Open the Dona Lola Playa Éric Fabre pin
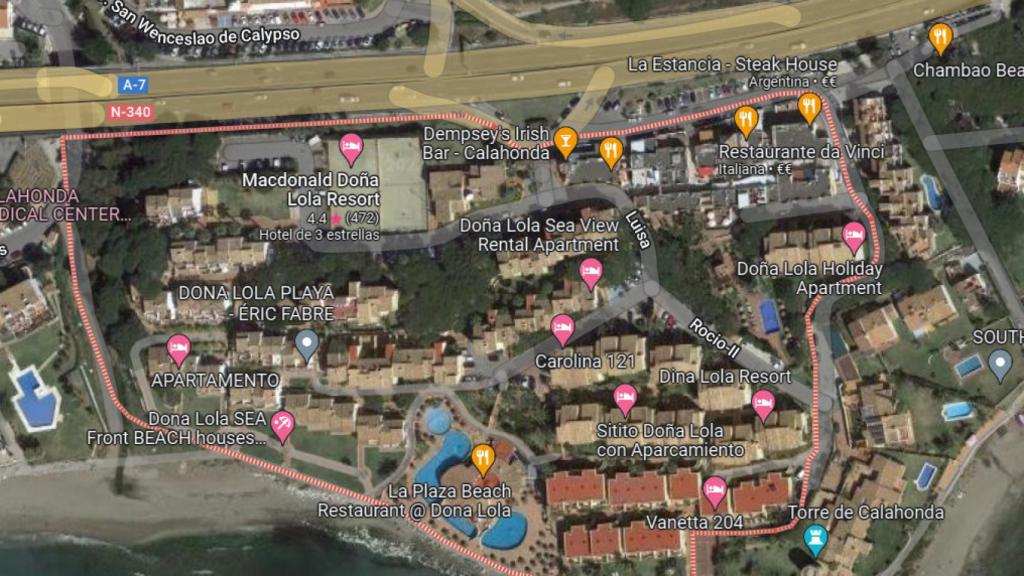The height and width of the screenshot is (576, 1024). [x=308, y=346]
